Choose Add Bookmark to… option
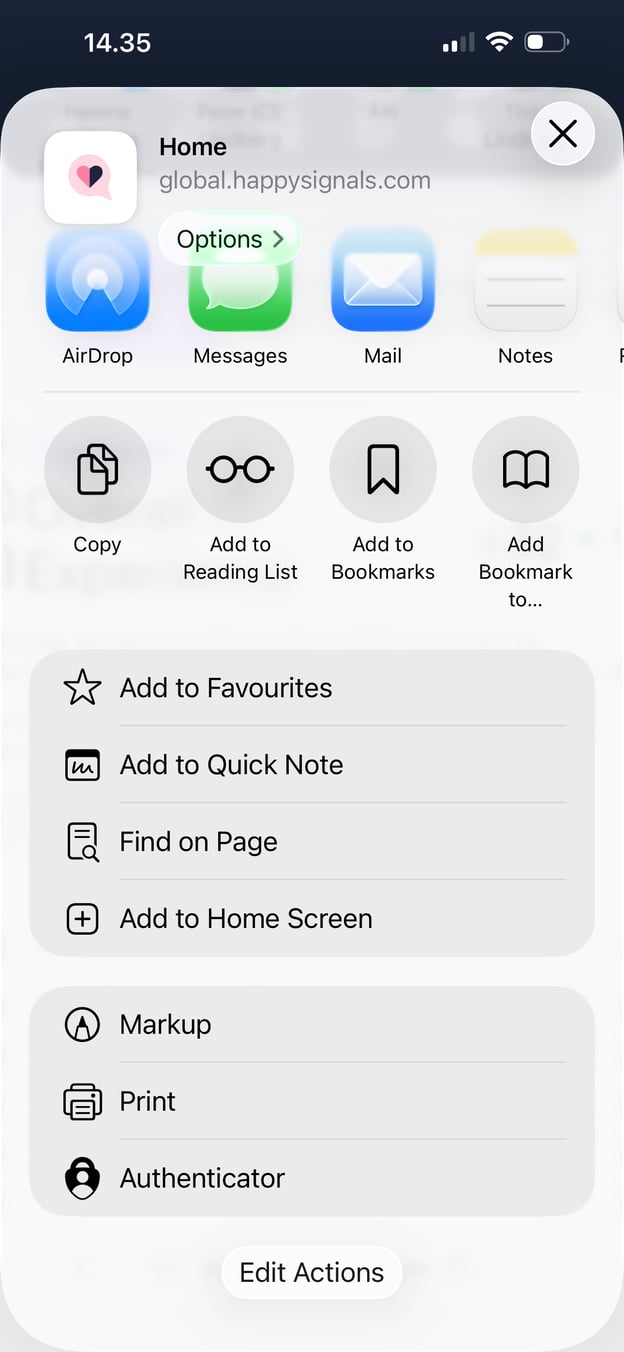 point(525,470)
